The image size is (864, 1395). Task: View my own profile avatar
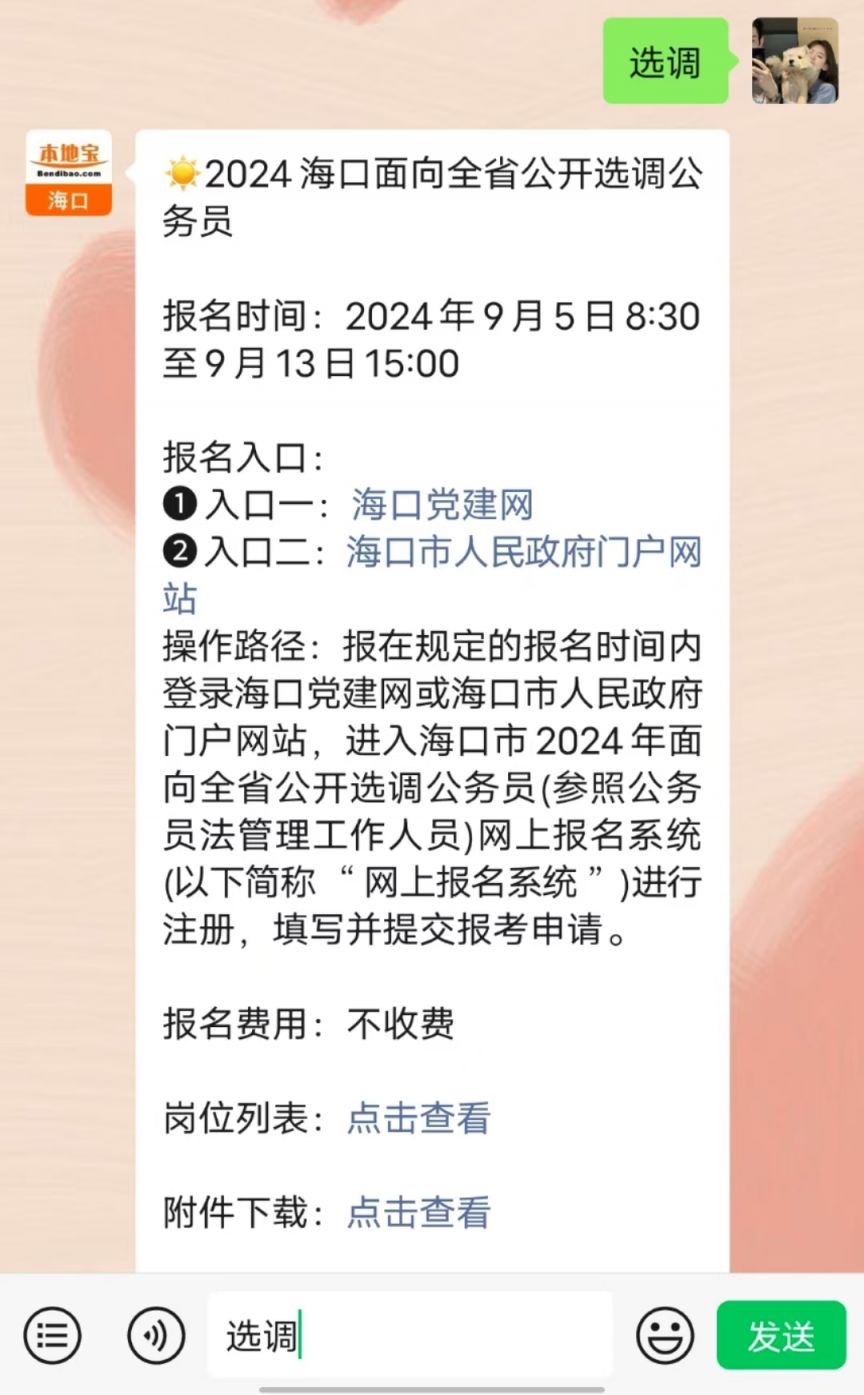coord(795,61)
